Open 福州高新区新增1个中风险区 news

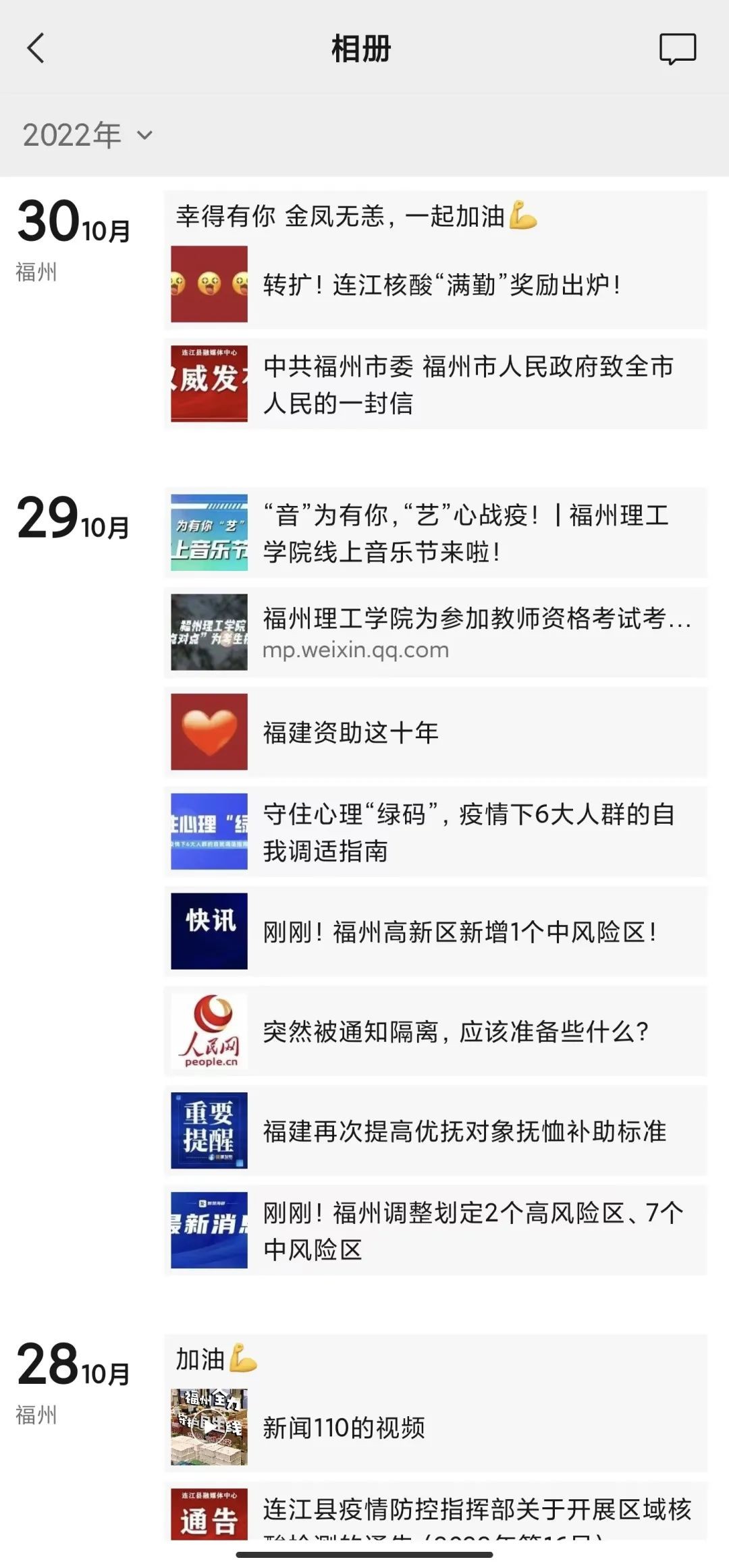click(x=435, y=932)
